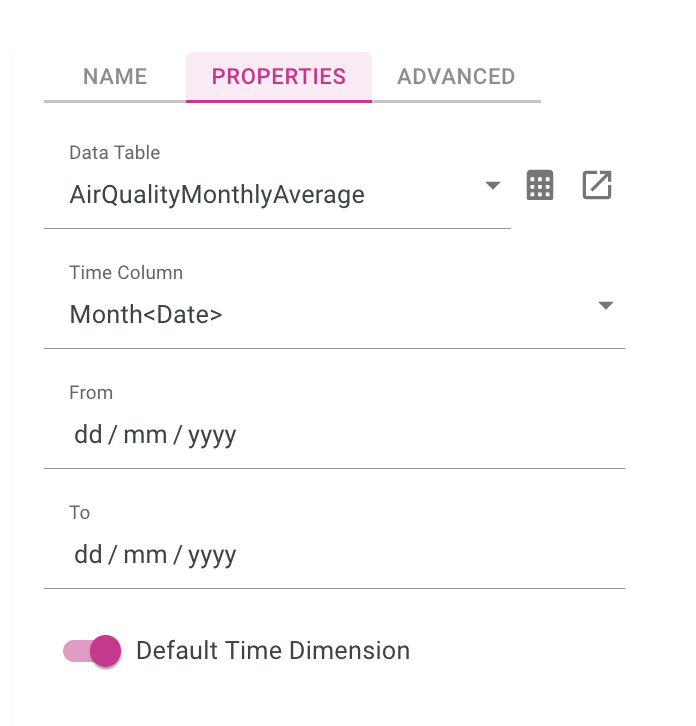
Task: Open data table in new window
Action: (x=597, y=185)
